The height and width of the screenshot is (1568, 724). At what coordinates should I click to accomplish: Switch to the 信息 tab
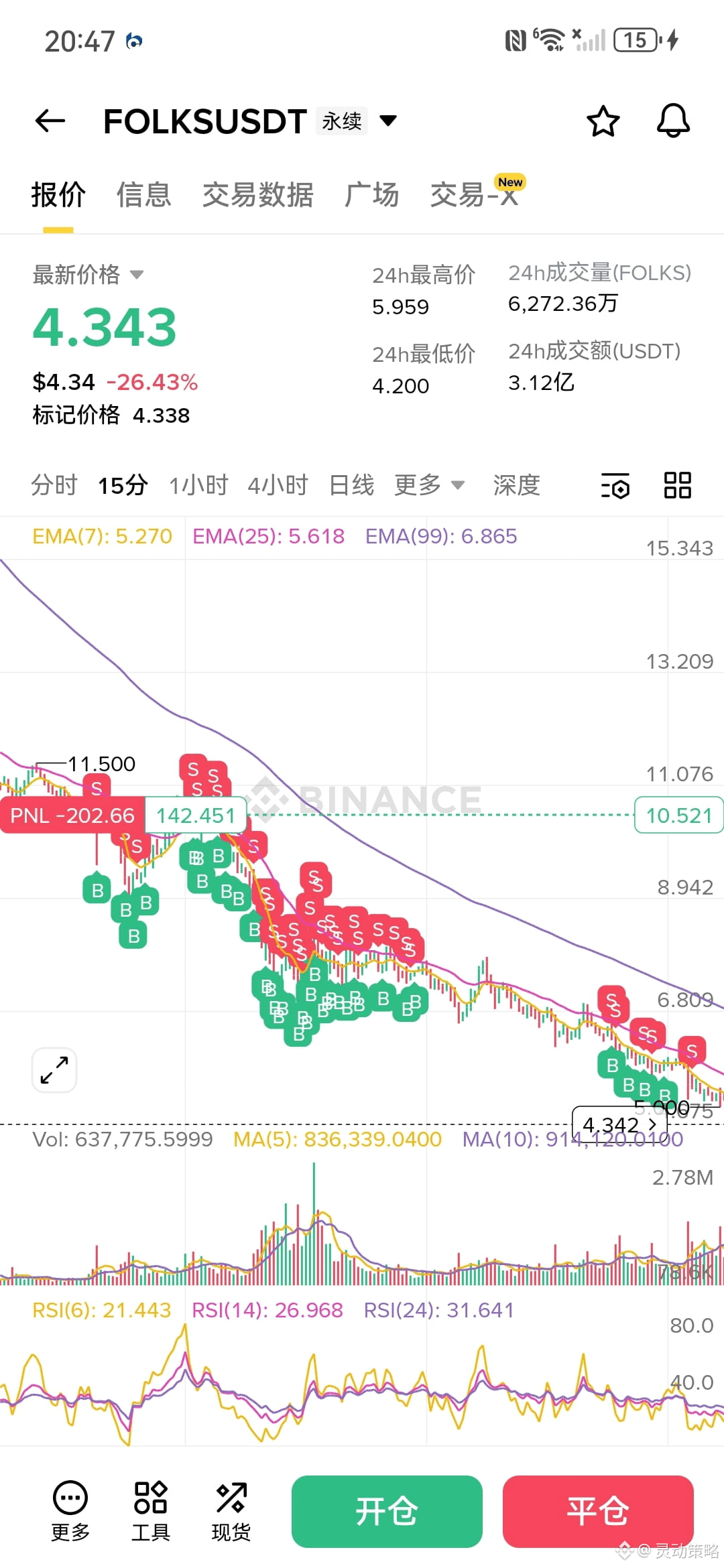[x=143, y=195]
